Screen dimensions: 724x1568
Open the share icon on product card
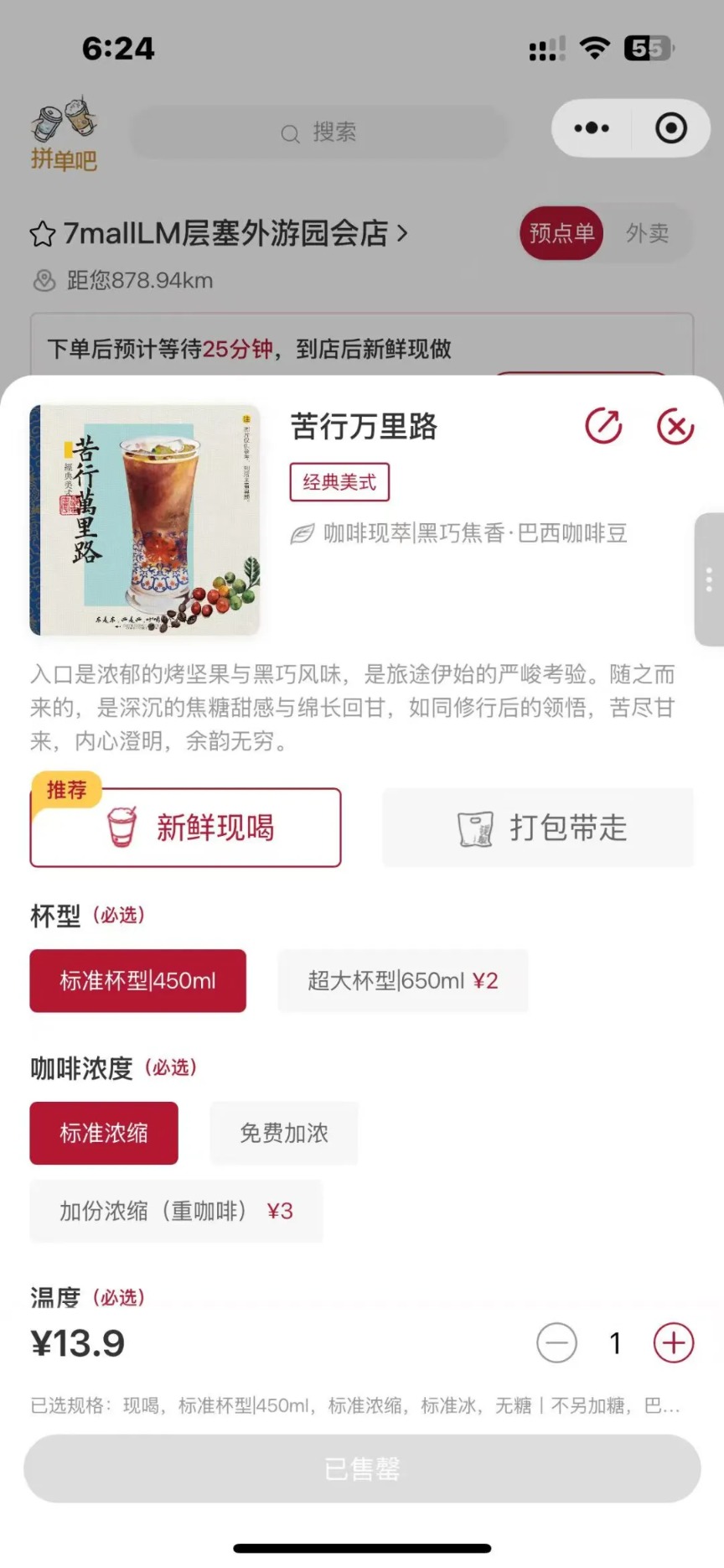603,426
